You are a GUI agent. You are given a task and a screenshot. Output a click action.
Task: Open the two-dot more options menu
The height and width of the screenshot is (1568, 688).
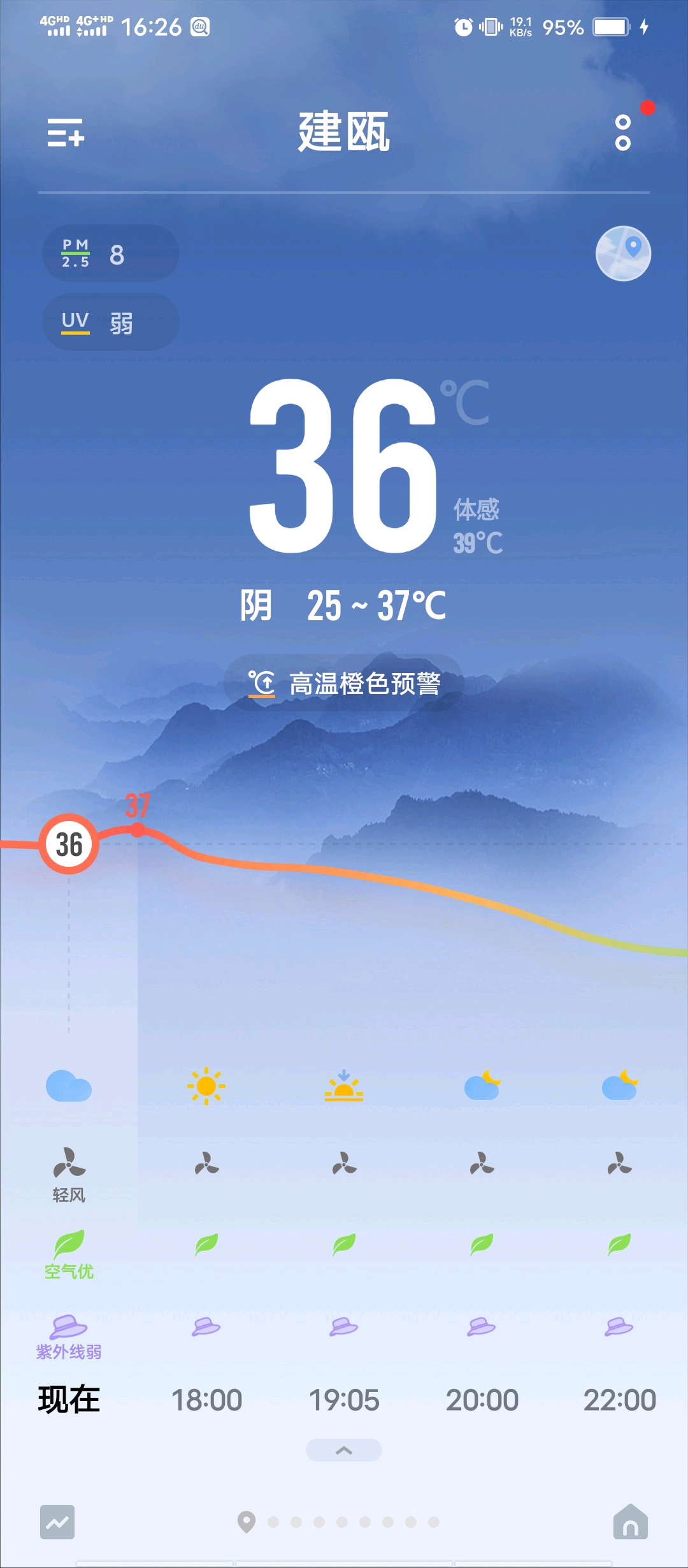[x=623, y=133]
